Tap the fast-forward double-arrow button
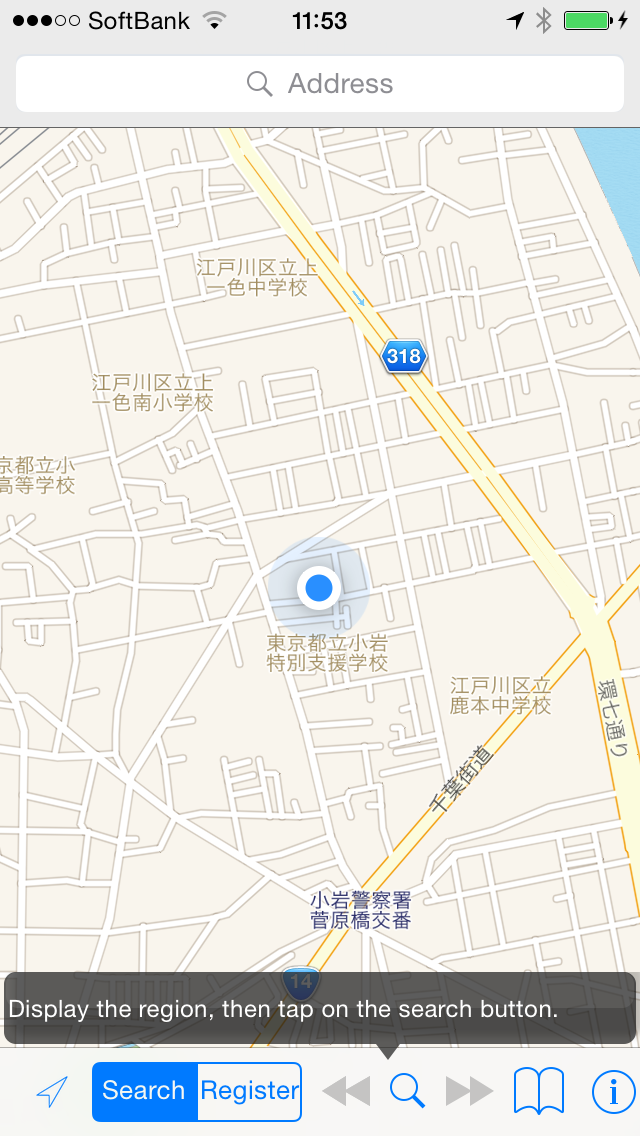 469,1091
